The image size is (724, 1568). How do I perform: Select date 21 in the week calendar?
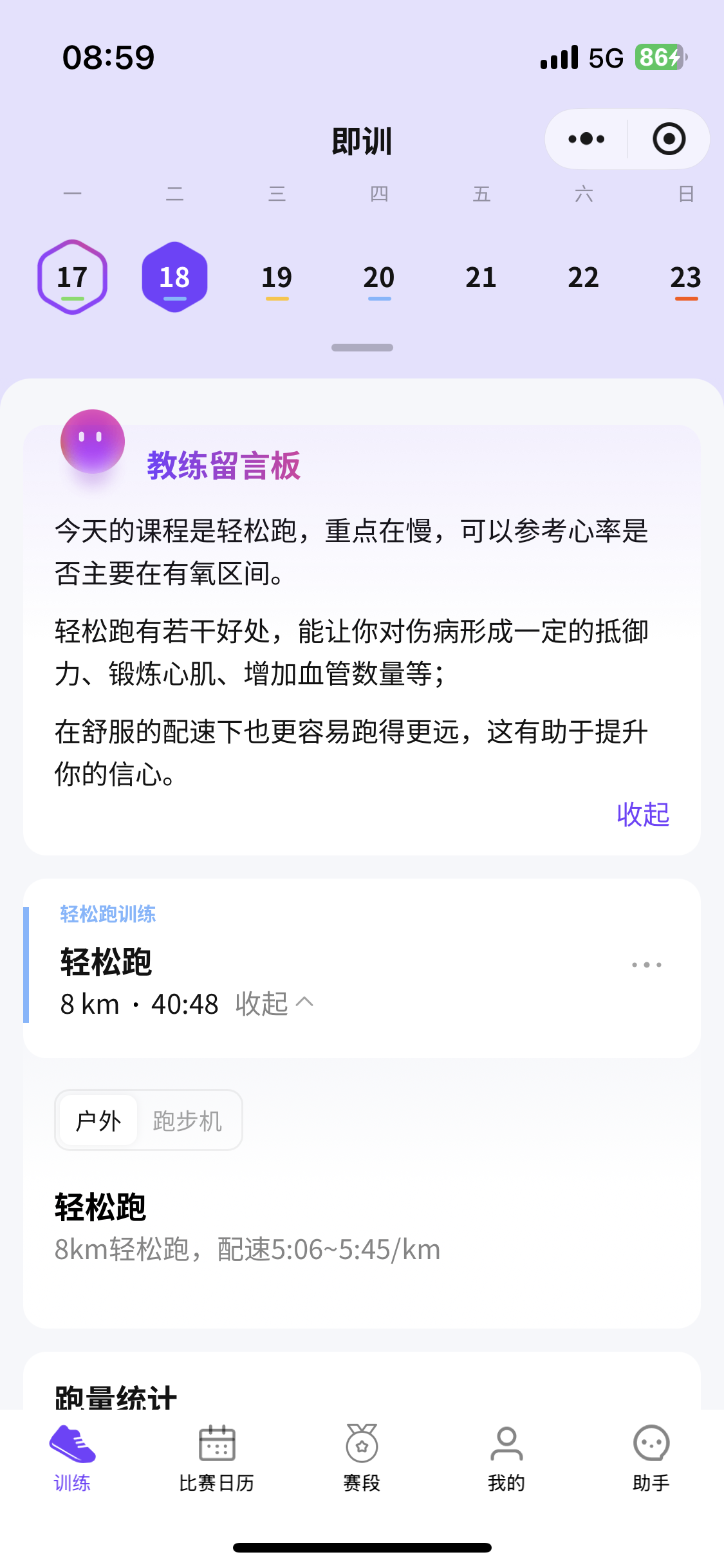(481, 277)
